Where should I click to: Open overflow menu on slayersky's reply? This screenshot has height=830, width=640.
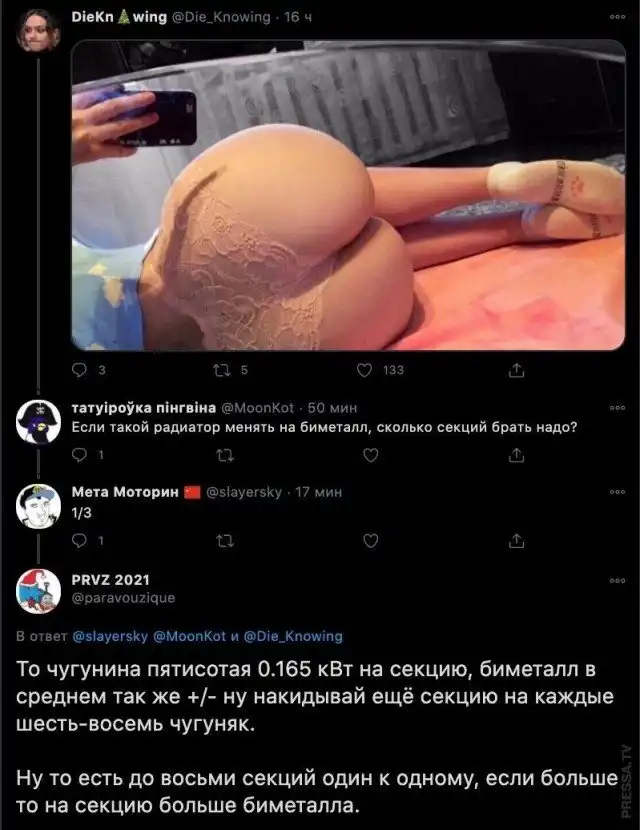point(614,493)
